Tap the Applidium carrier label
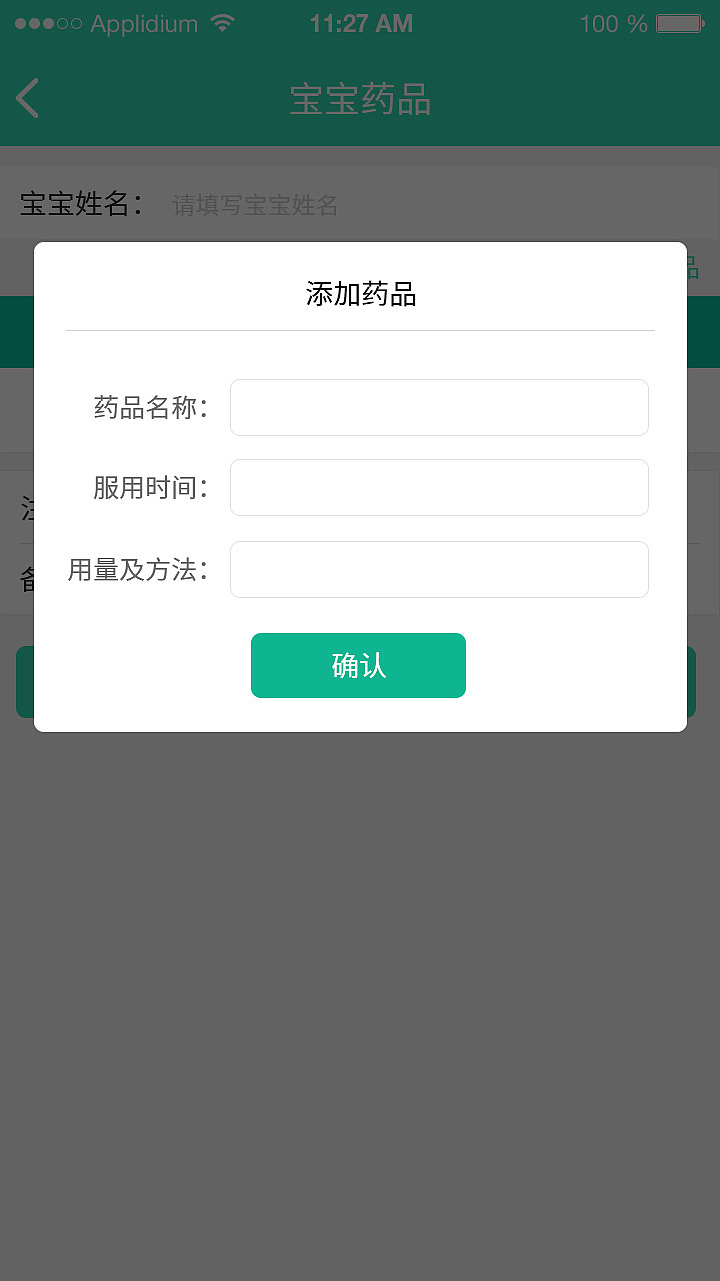720x1281 pixels. click(143, 22)
